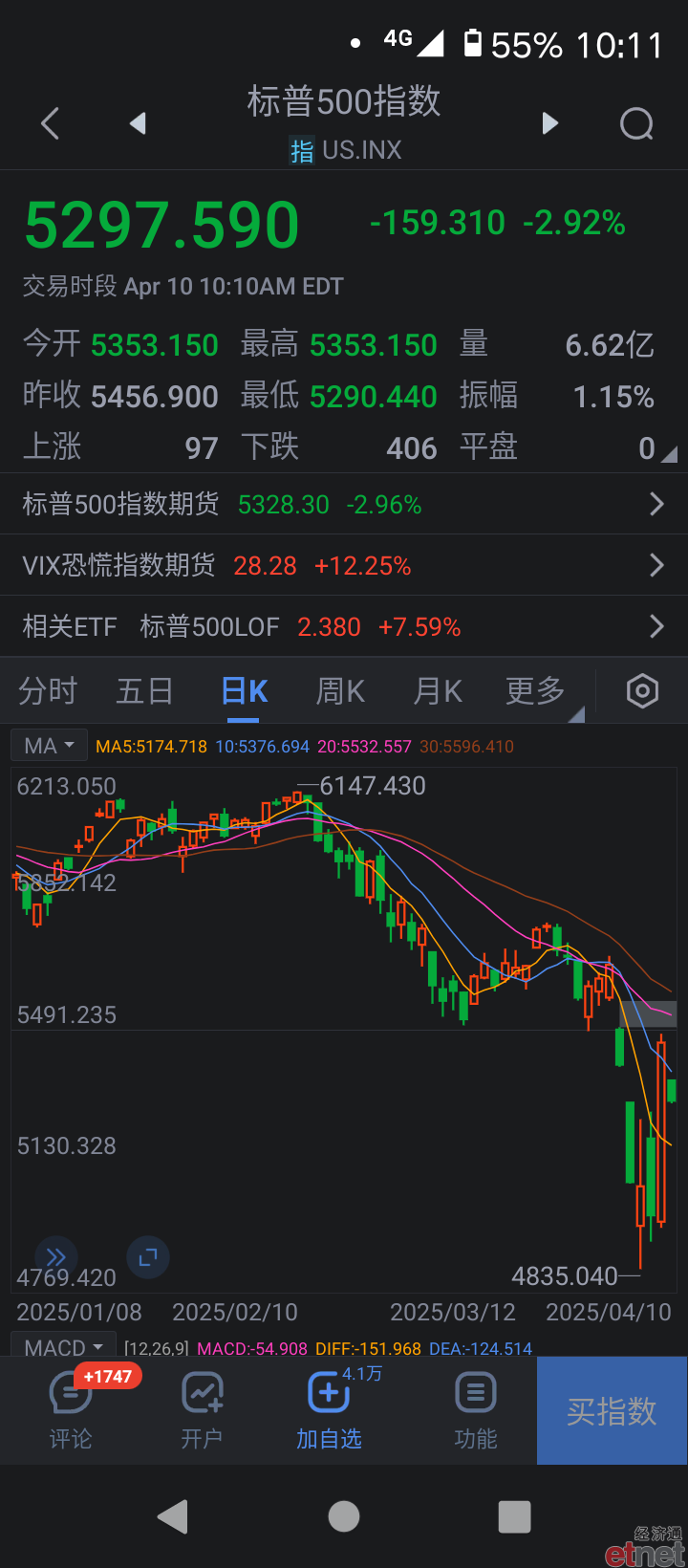Select the 月K chart tab
The width and height of the screenshot is (688, 1568).
(439, 690)
